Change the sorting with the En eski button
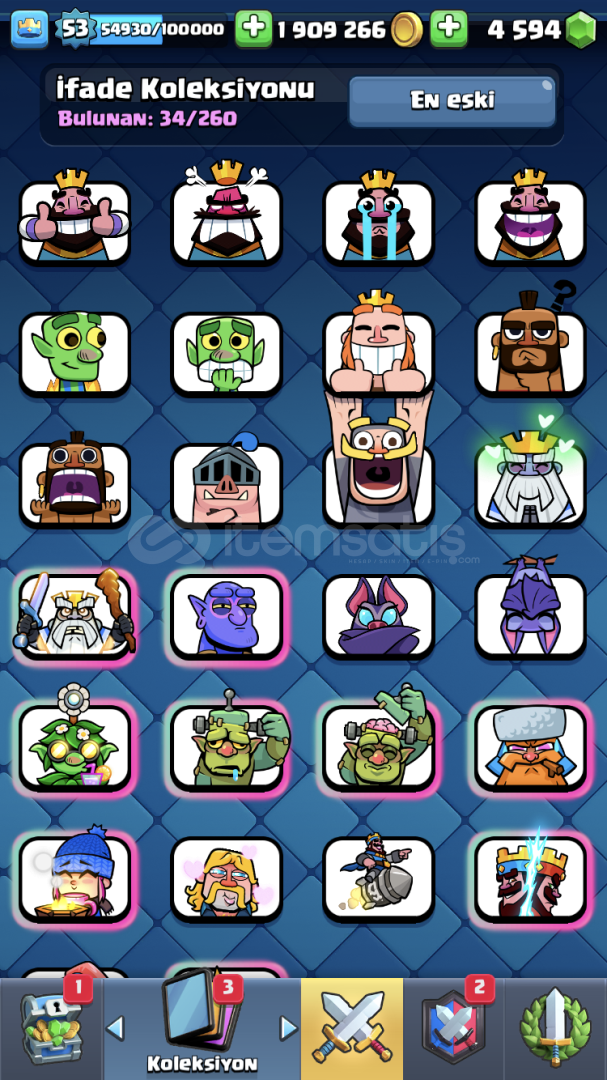Viewport: 607px width, 1080px height. [x=452, y=101]
